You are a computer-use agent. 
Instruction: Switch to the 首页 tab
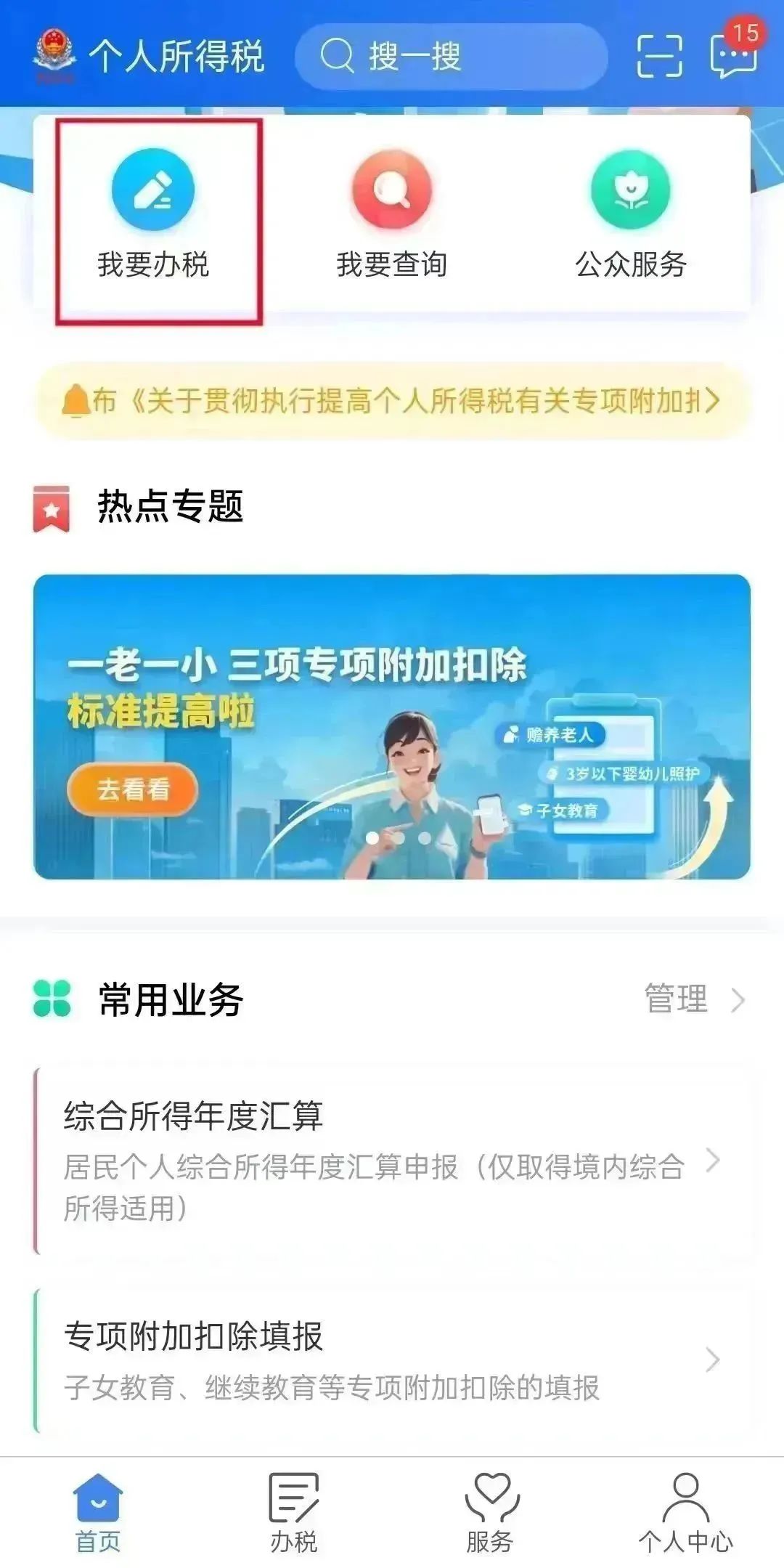point(98,1513)
